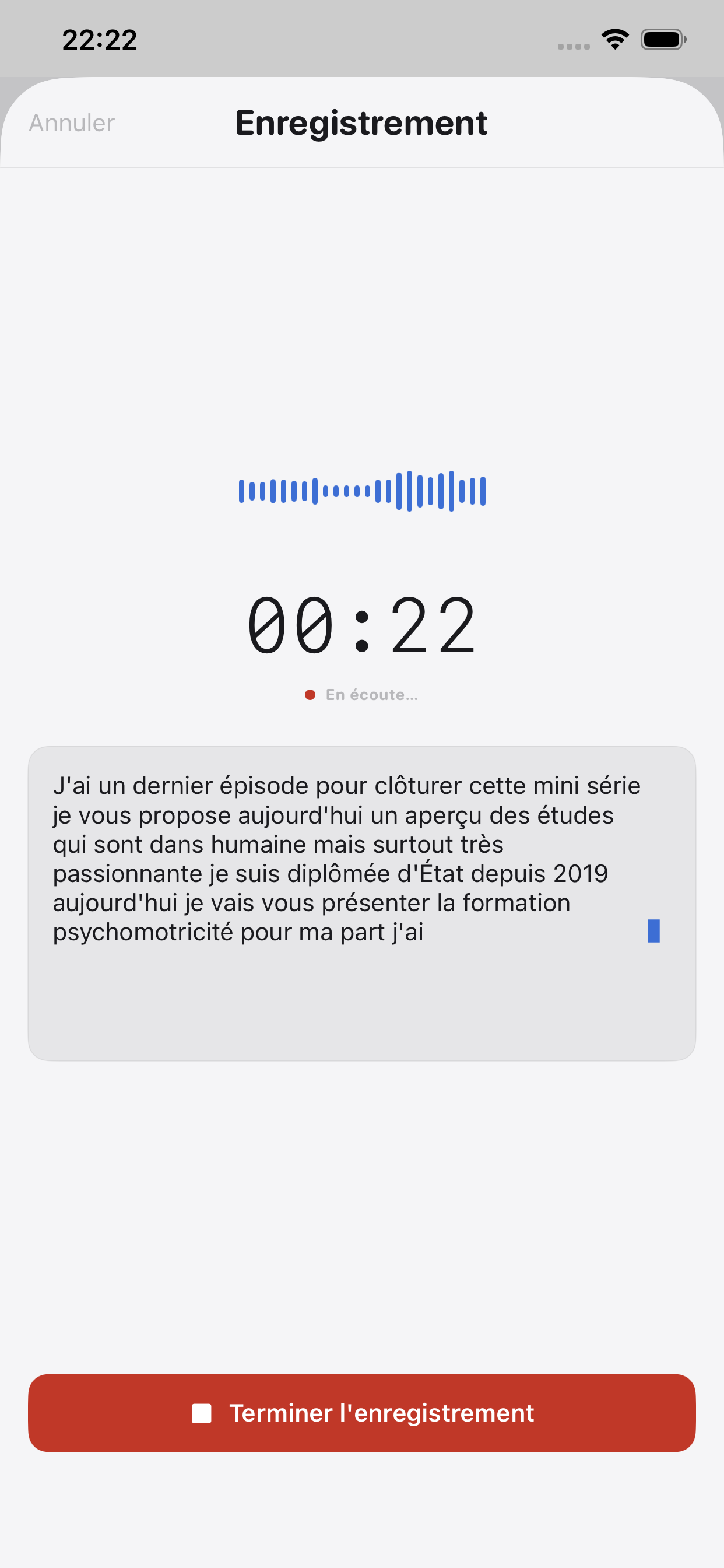
Task: Select the blue audio waveform visualization
Action: [361, 492]
